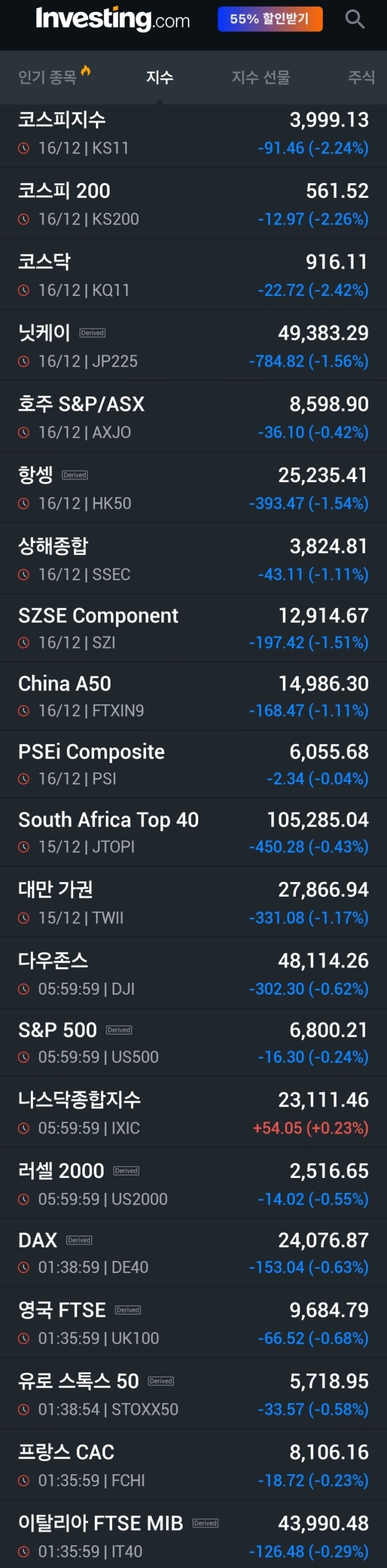Open the search magnifier icon
387x1568 pixels.
(355, 20)
